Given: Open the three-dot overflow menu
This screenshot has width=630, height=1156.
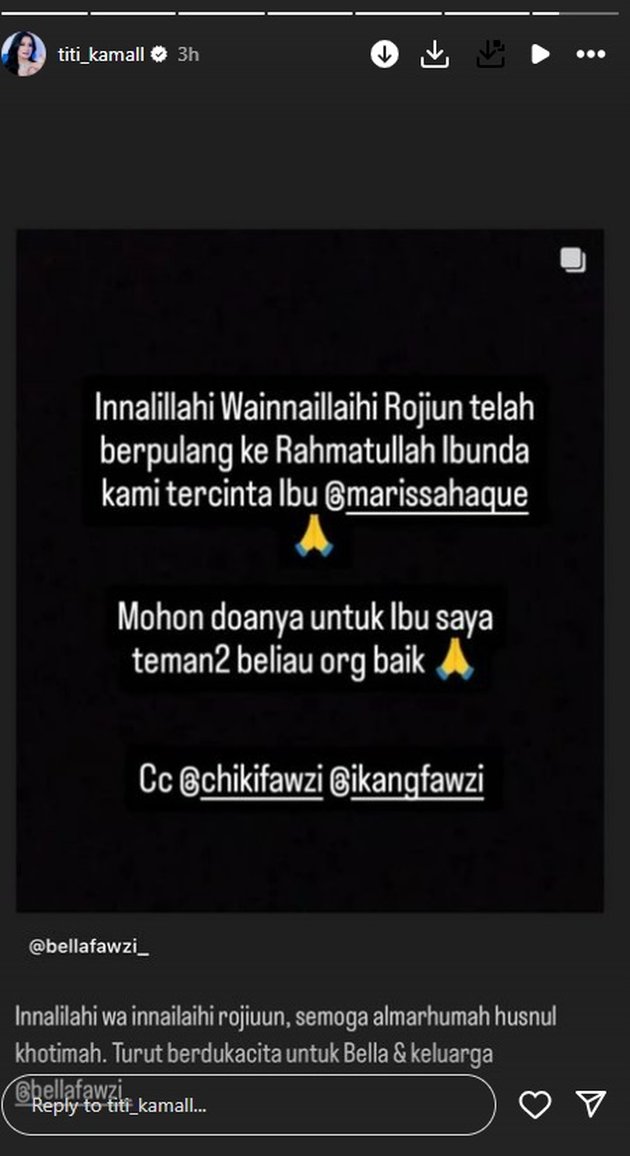Looking at the screenshot, I should (x=591, y=54).
